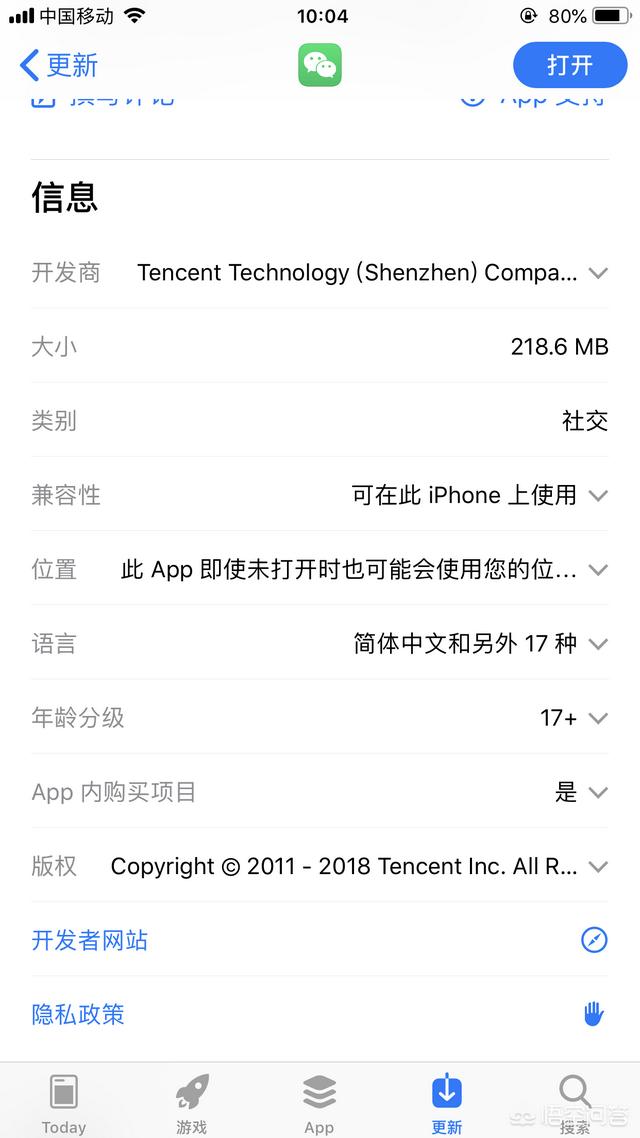This screenshot has width=640, height=1138.
Task: Expand the 兼容性 compatibility row
Action: [x=598, y=495]
